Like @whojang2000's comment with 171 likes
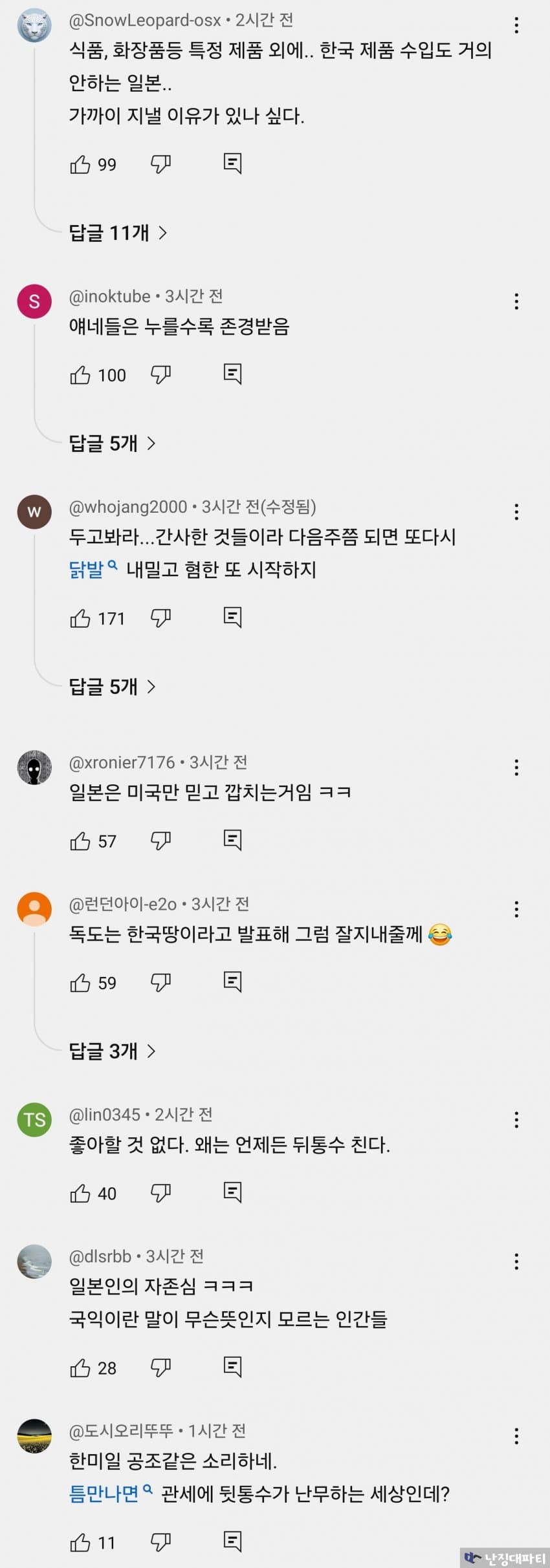Image resolution: width=550 pixels, height=1568 pixels. point(80,619)
